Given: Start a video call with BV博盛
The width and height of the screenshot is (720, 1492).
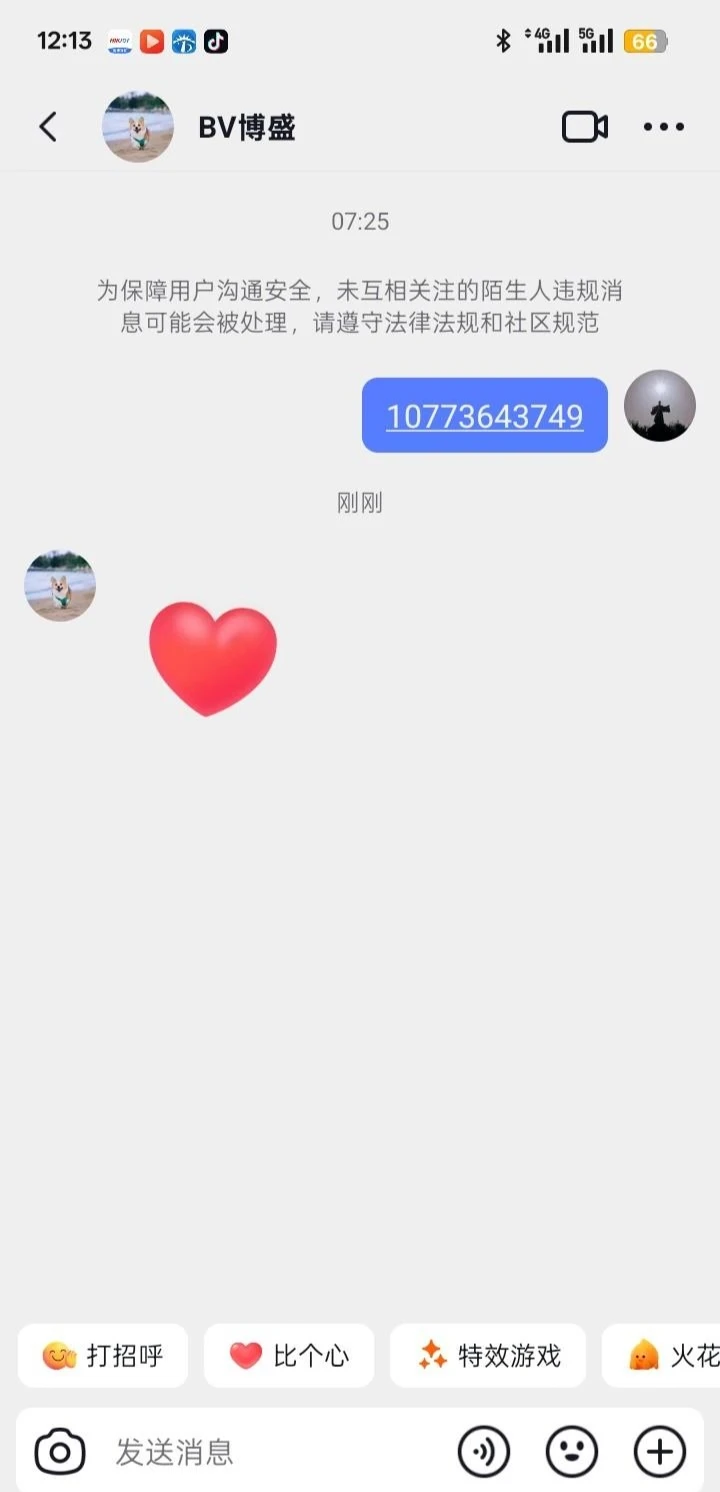Looking at the screenshot, I should [584, 127].
